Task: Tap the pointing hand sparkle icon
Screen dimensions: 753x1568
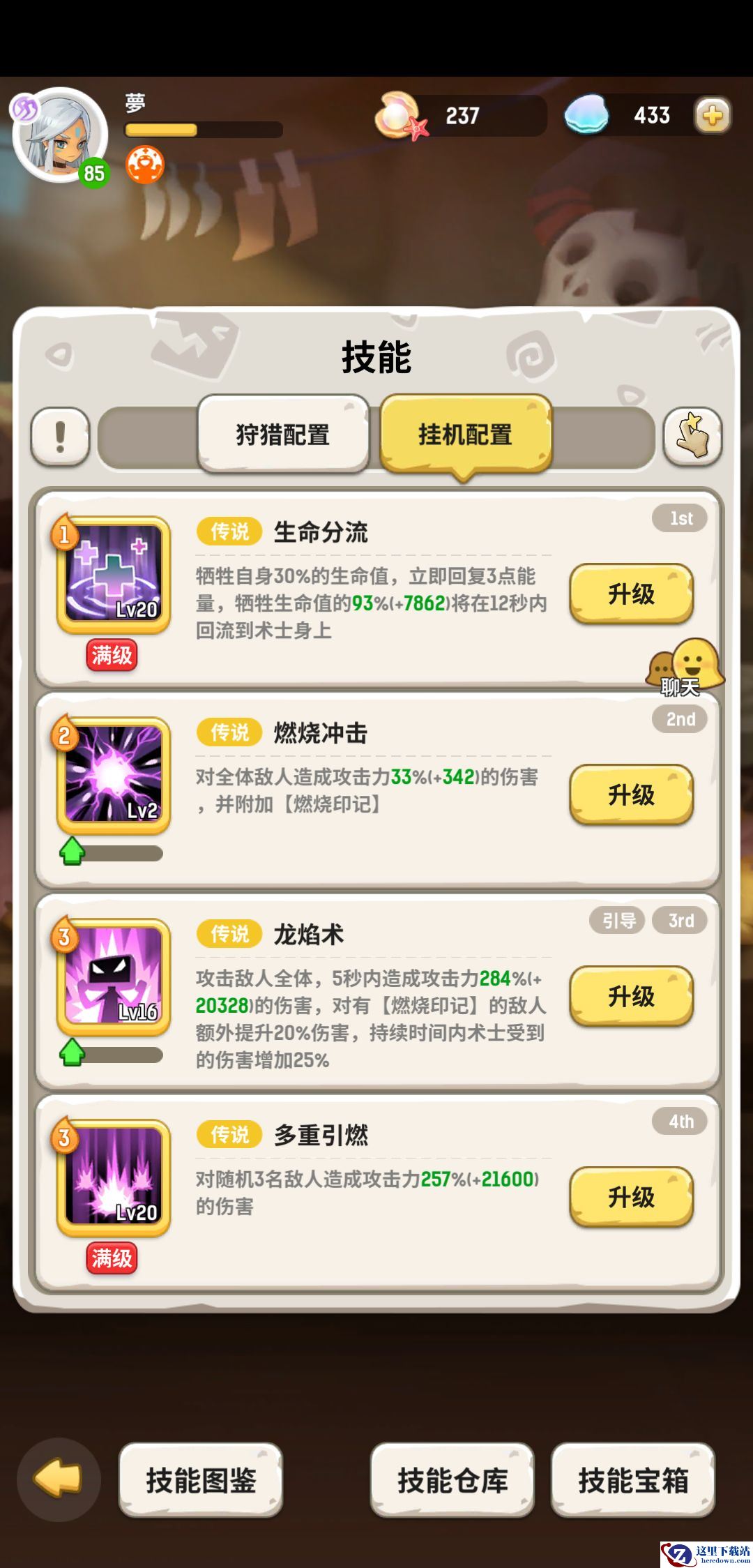Action: click(692, 437)
